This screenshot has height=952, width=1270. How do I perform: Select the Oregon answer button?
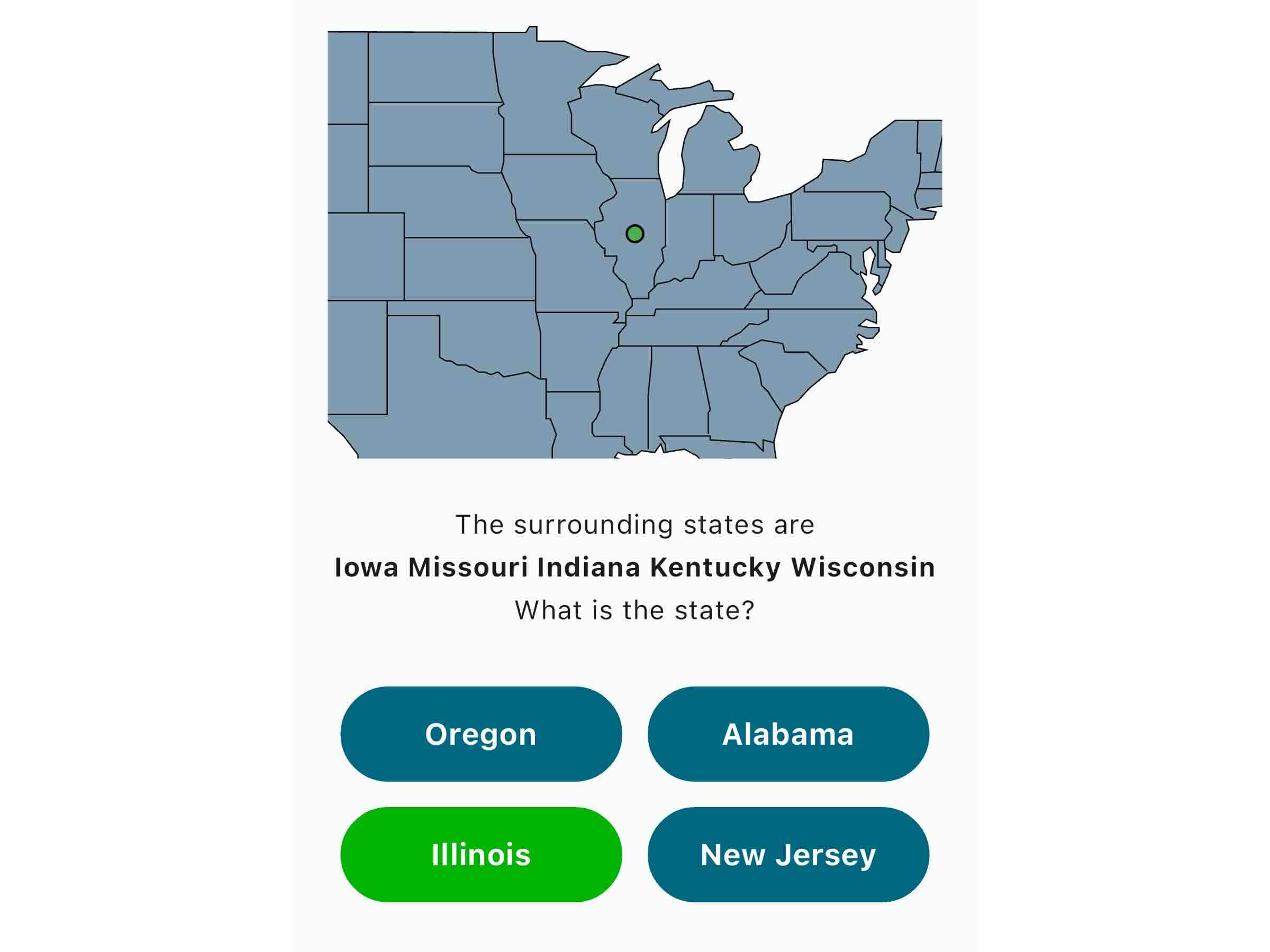[480, 734]
